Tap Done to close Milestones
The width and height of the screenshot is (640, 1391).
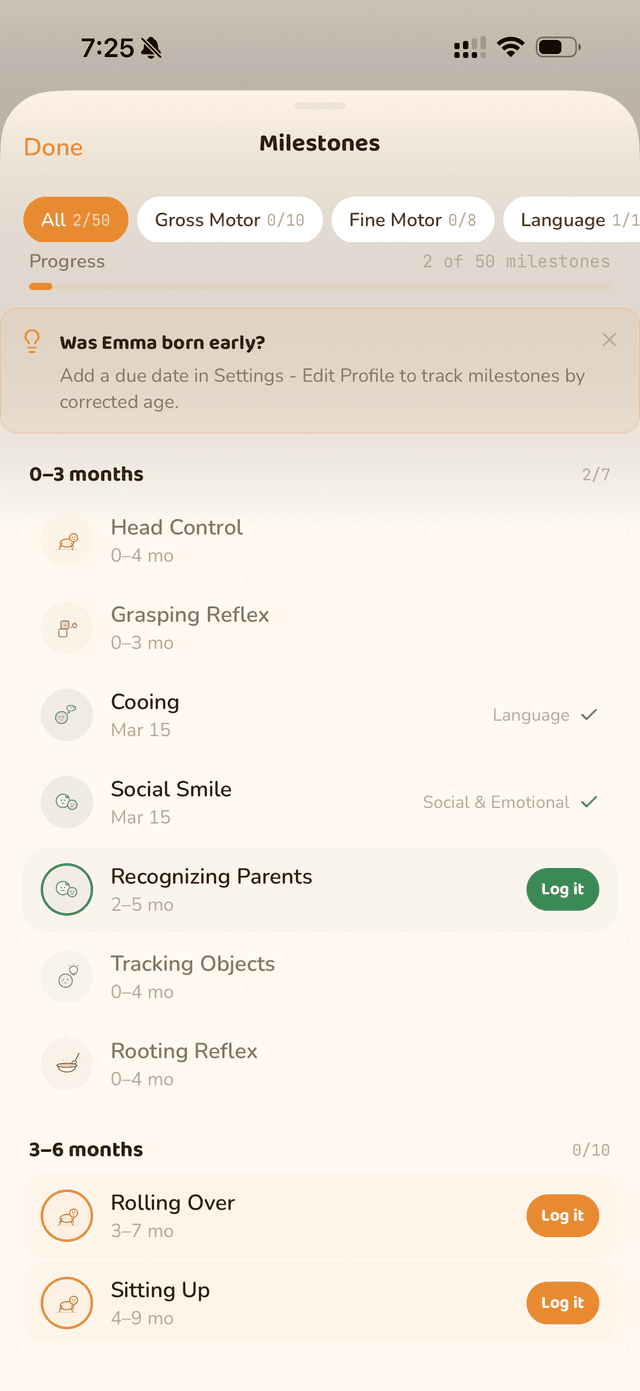pyautogui.click(x=53, y=147)
